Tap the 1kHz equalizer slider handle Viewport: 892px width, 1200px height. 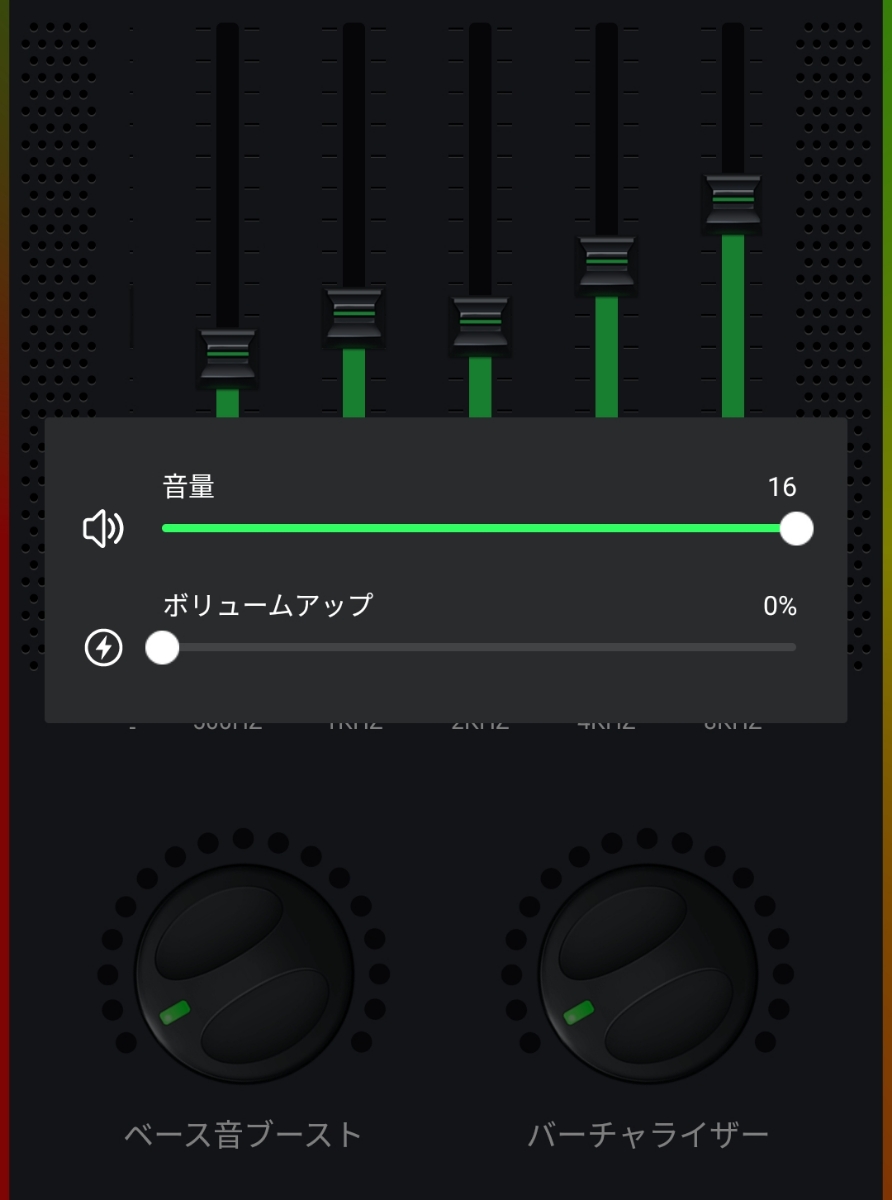[354, 315]
